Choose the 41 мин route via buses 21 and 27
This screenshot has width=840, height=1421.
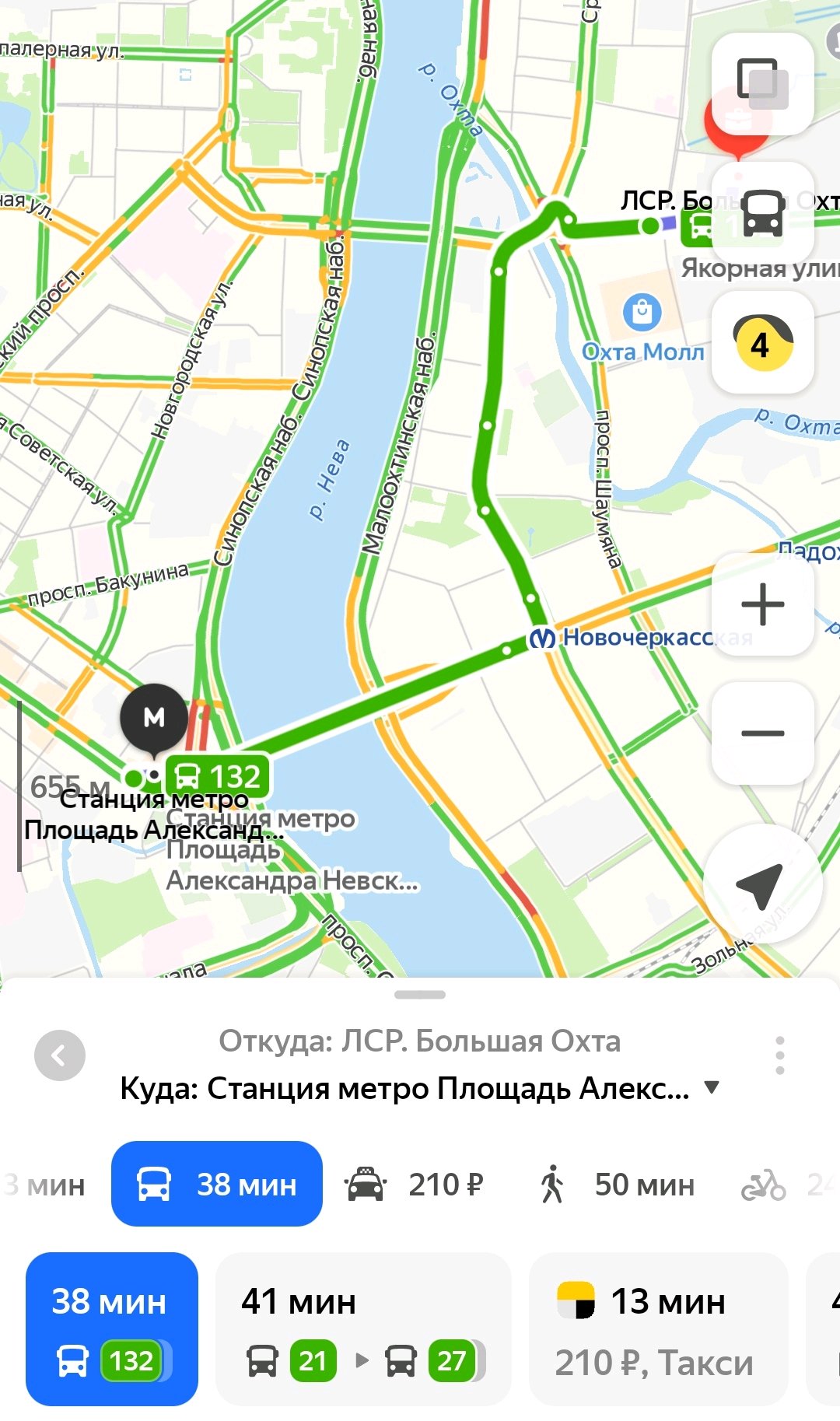pyautogui.click(x=363, y=1329)
